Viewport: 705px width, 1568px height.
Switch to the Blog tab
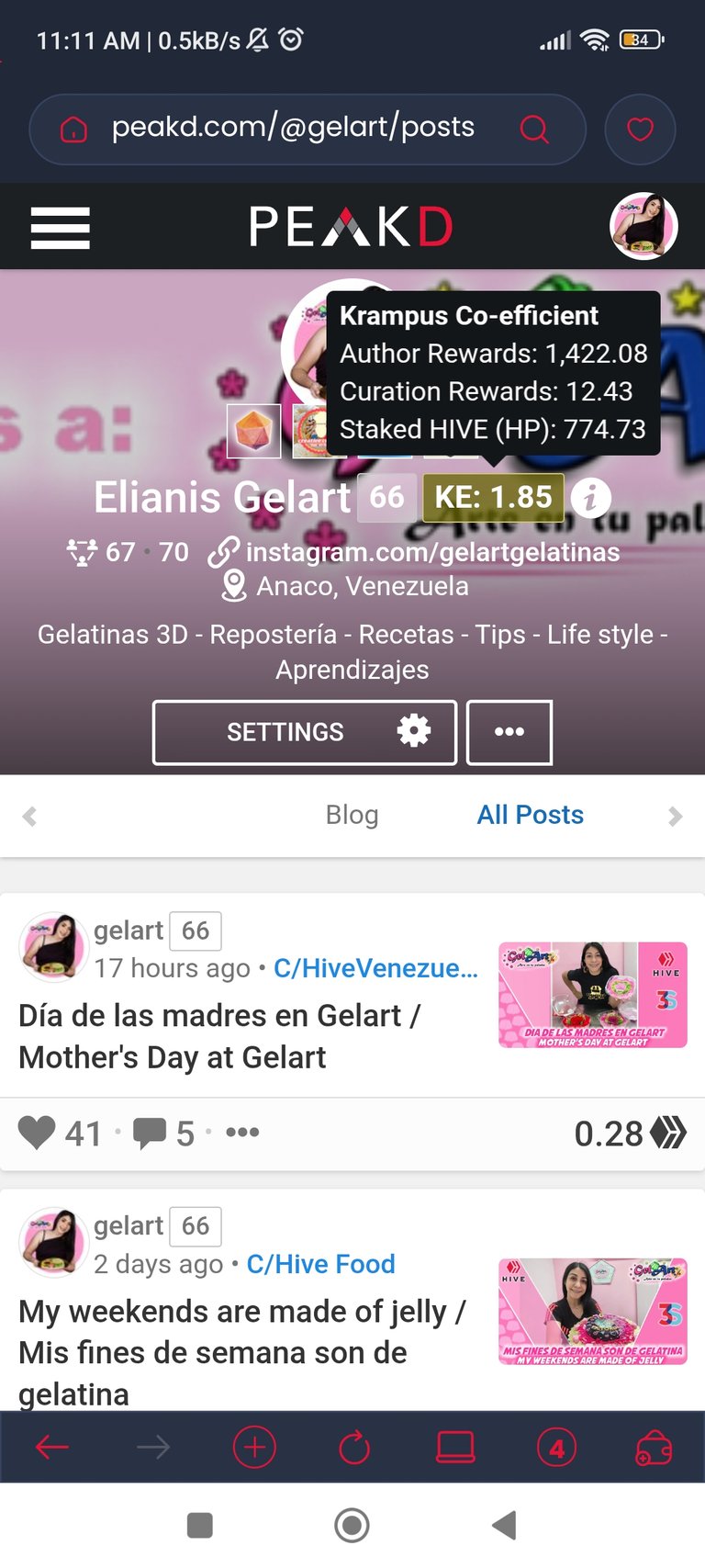pyautogui.click(x=352, y=815)
